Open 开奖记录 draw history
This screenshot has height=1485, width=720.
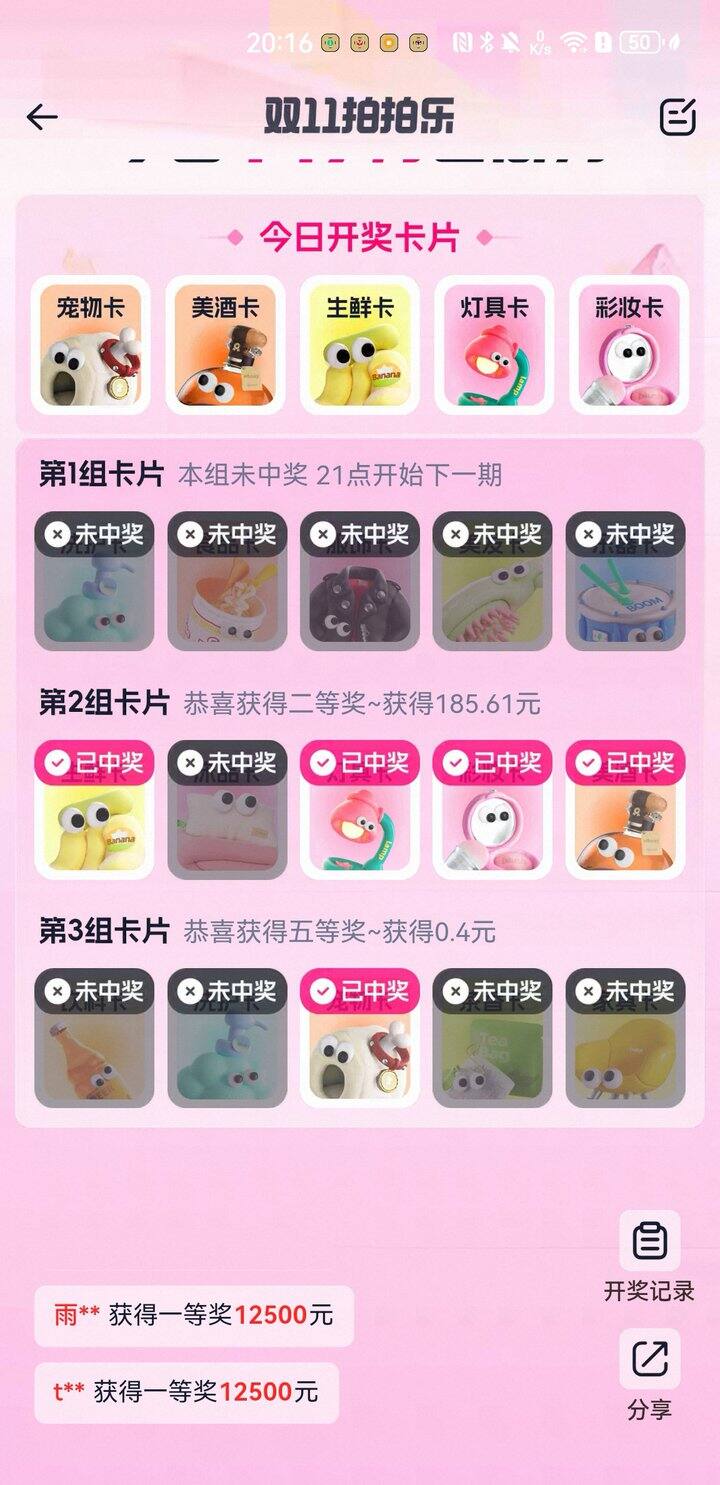tap(649, 1256)
